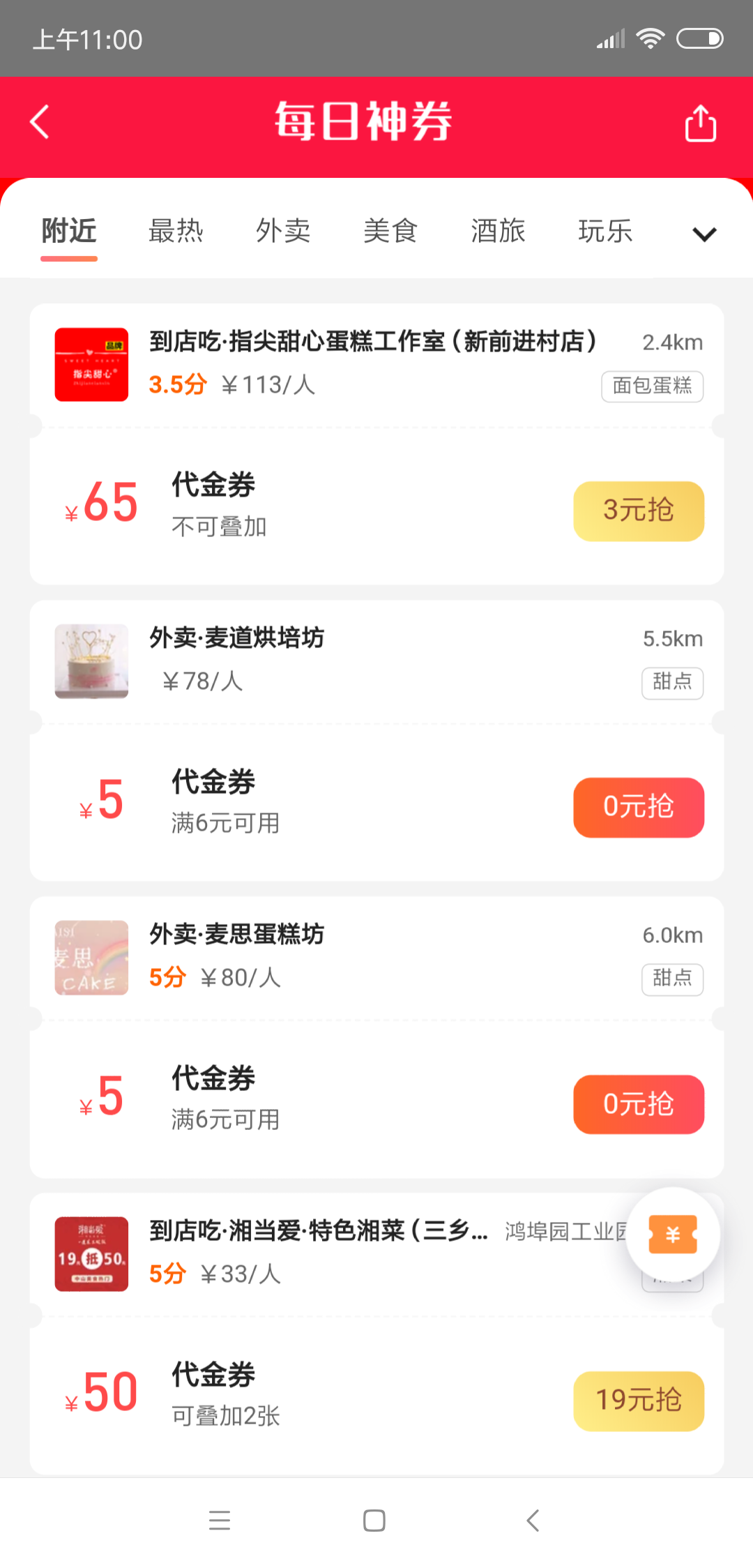
Task: Grab 麦道烘焙坊 voucher with 0元抢
Action: pyautogui.click(x=638, y=807)
